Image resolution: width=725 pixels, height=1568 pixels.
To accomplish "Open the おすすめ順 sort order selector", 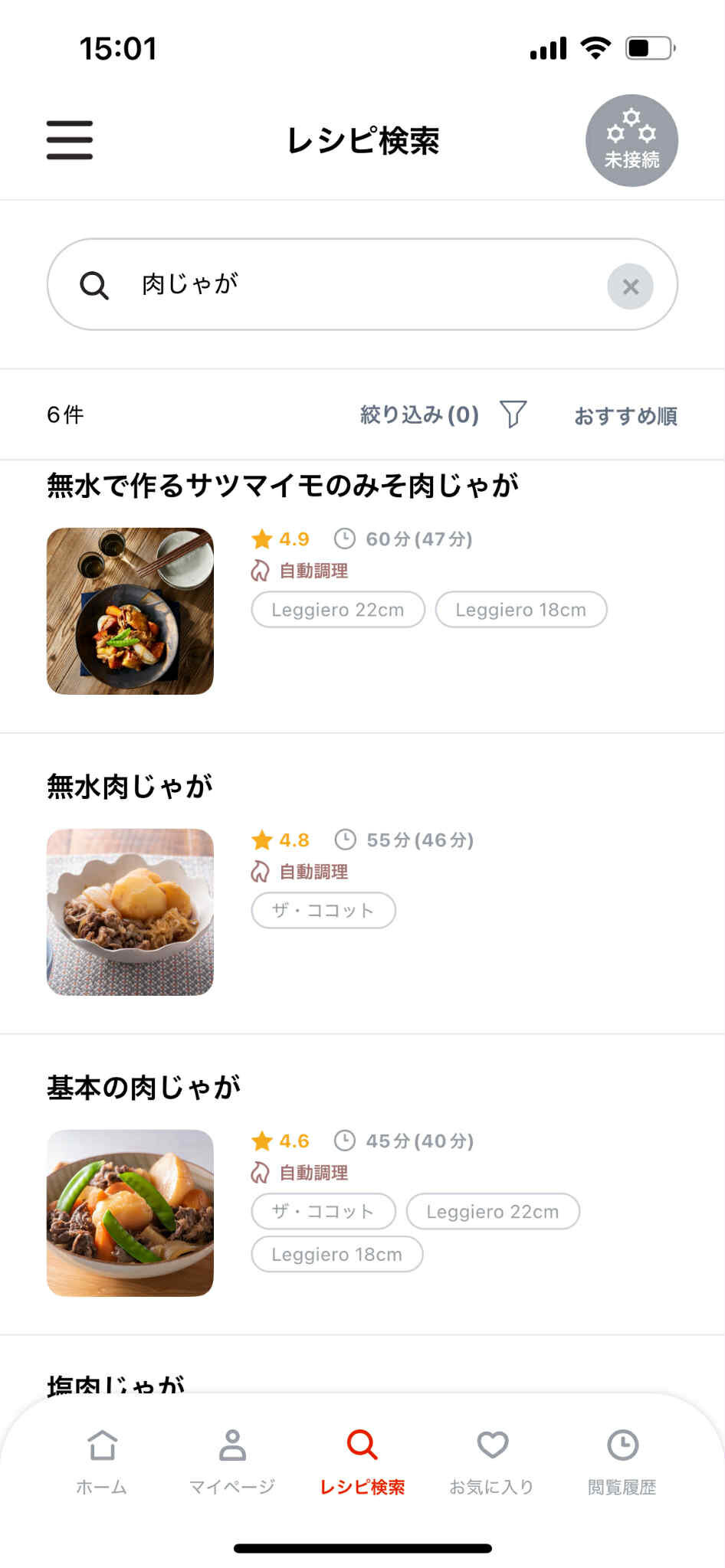I will click(626, 414).
